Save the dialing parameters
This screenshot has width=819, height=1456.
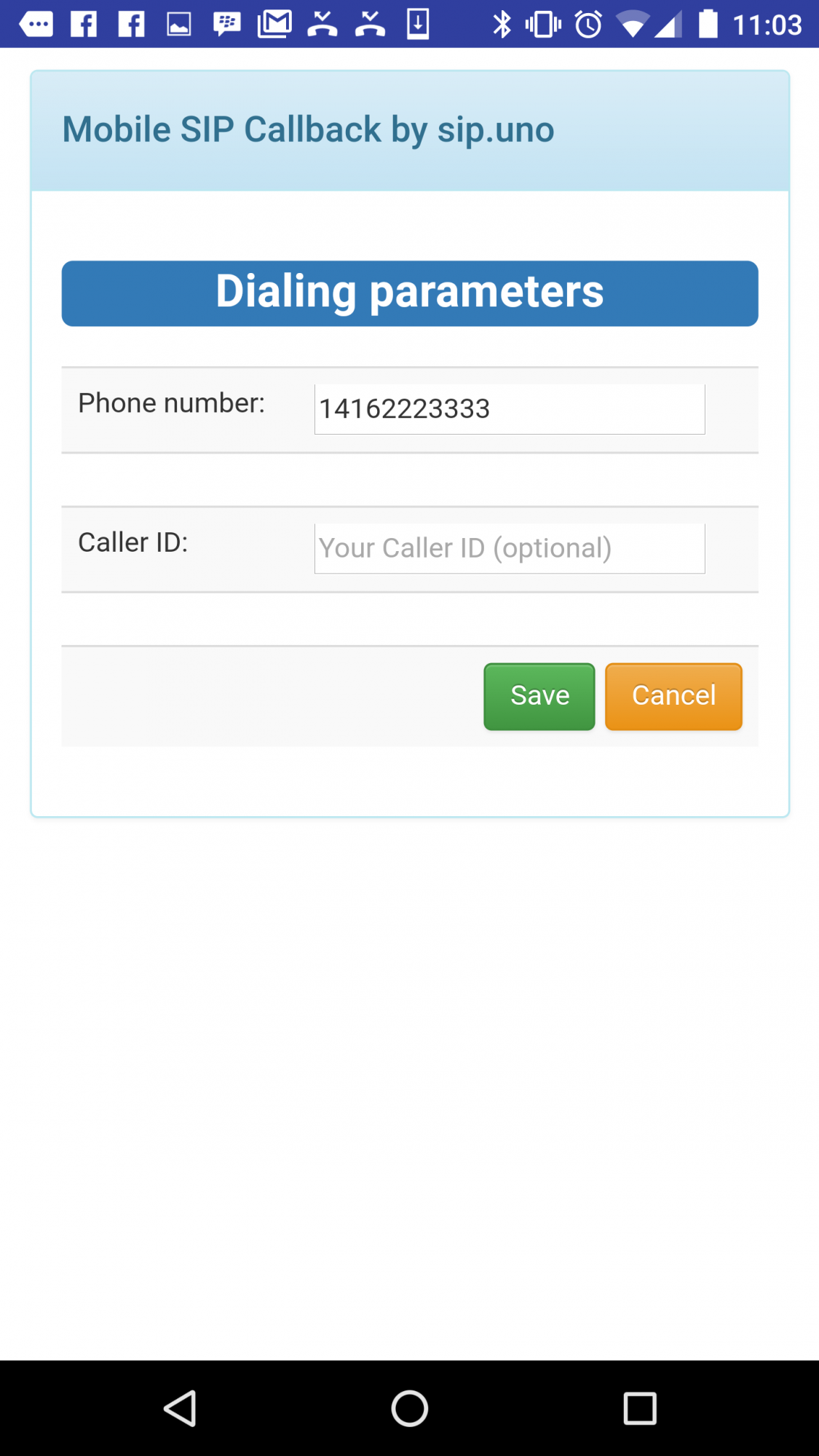point(539,696)
